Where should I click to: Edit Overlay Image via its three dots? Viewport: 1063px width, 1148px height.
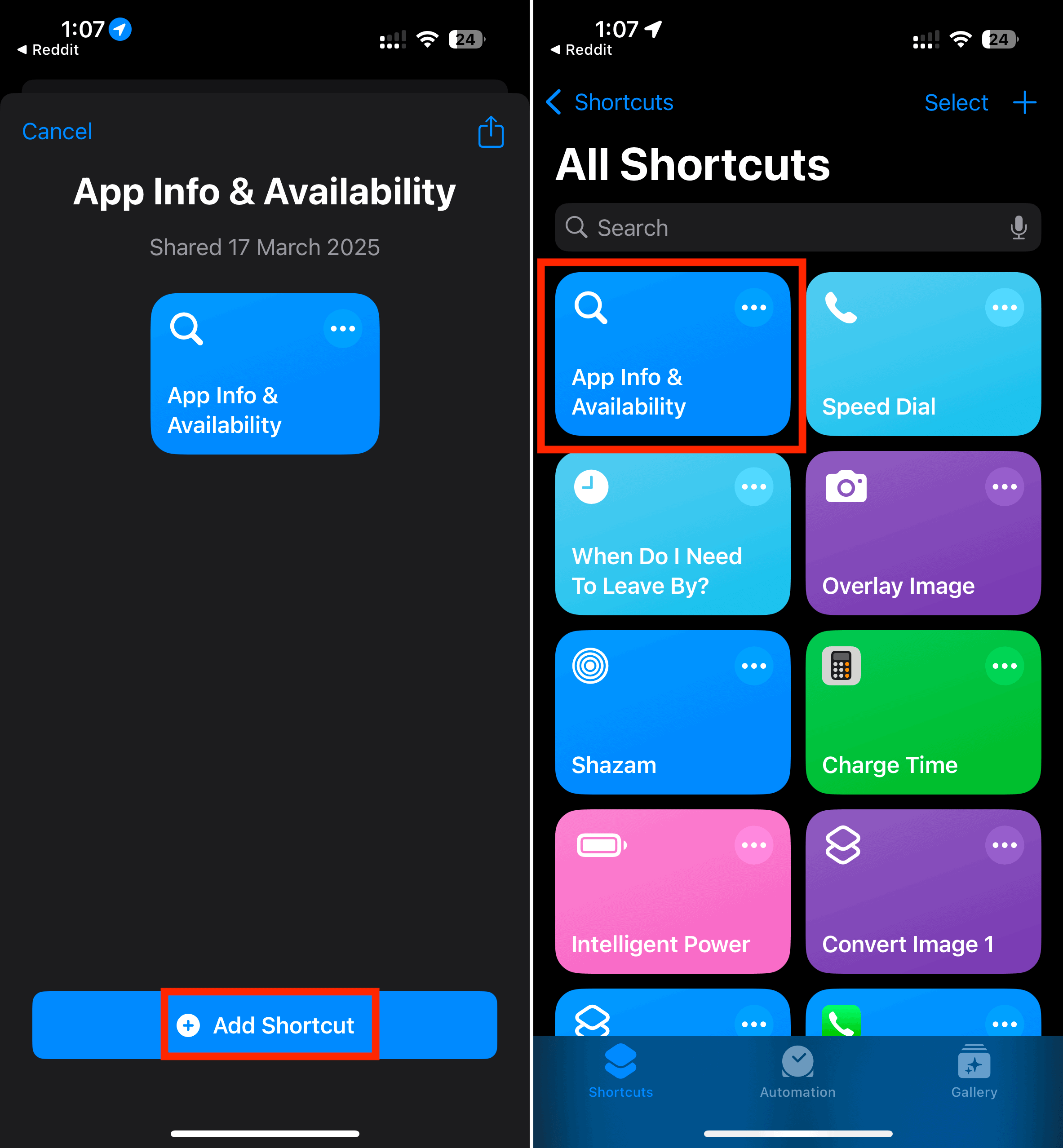[x=1004, y=486]
